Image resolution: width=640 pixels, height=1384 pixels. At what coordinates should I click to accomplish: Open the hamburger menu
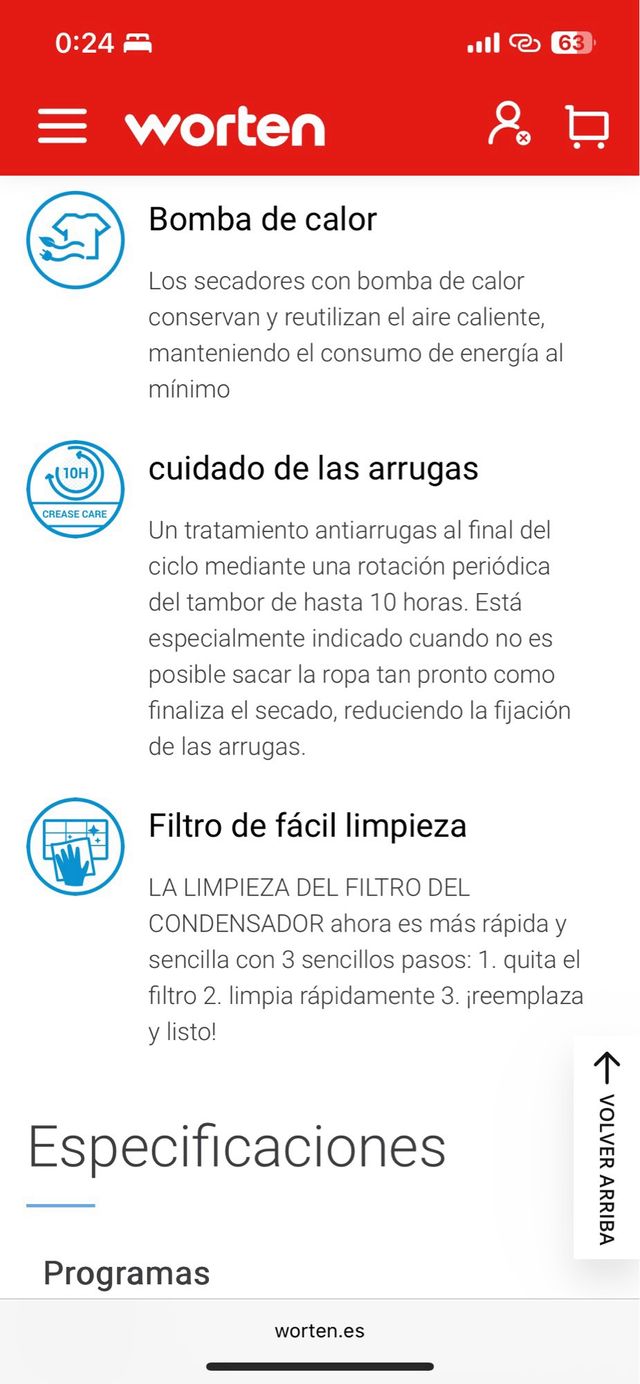62,127
